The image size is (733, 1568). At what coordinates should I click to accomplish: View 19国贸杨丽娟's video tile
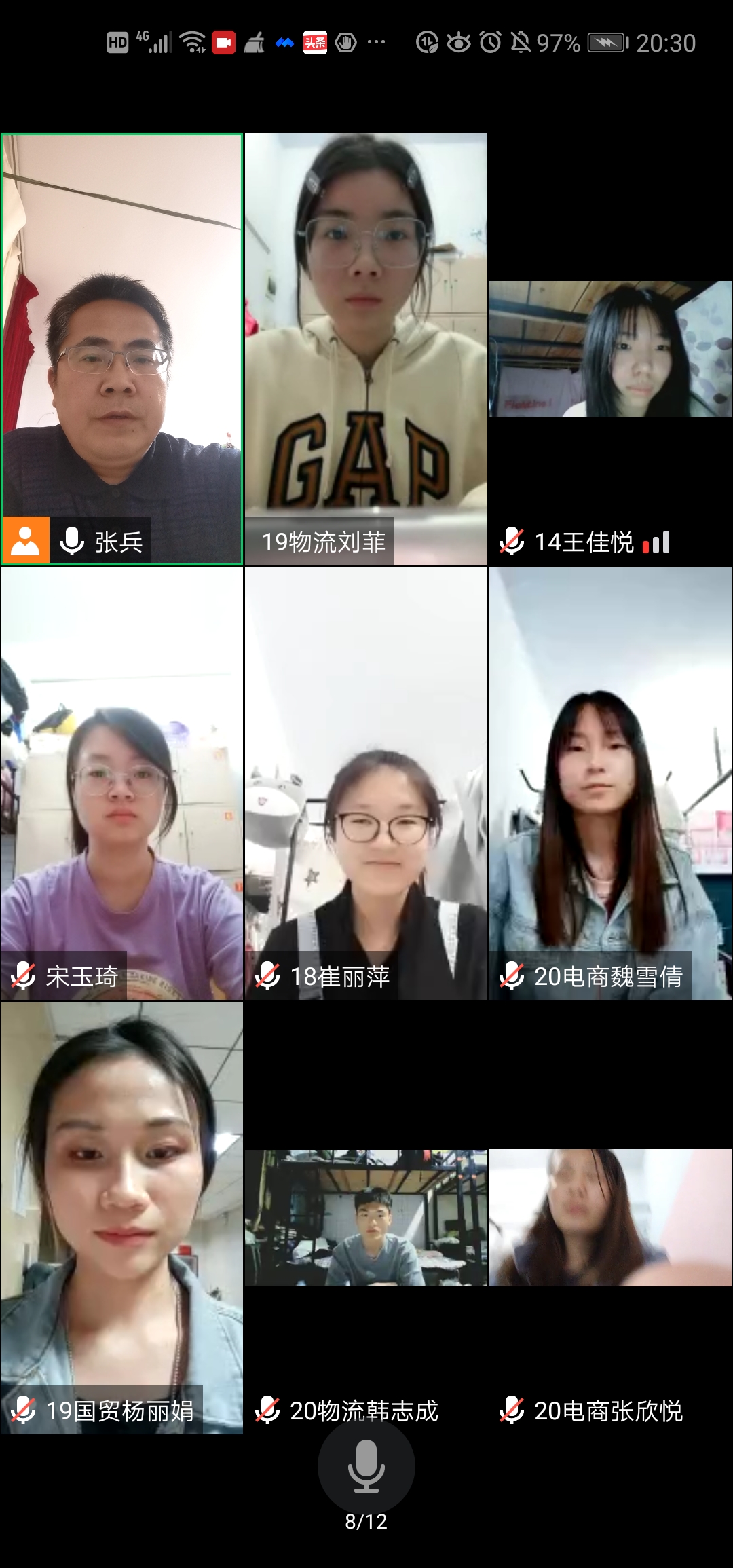point(122,1217)
